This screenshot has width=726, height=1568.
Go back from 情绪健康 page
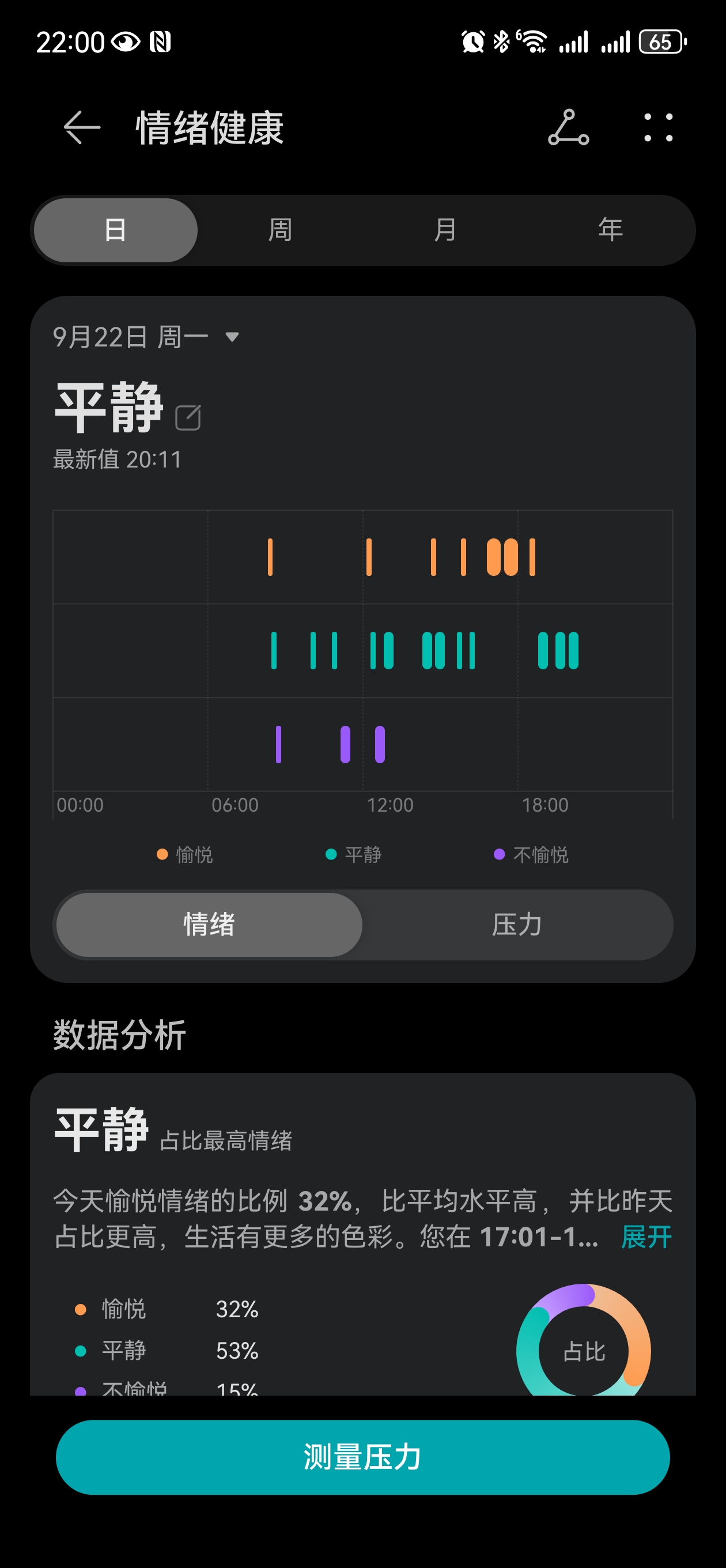(x=82, y=127)
